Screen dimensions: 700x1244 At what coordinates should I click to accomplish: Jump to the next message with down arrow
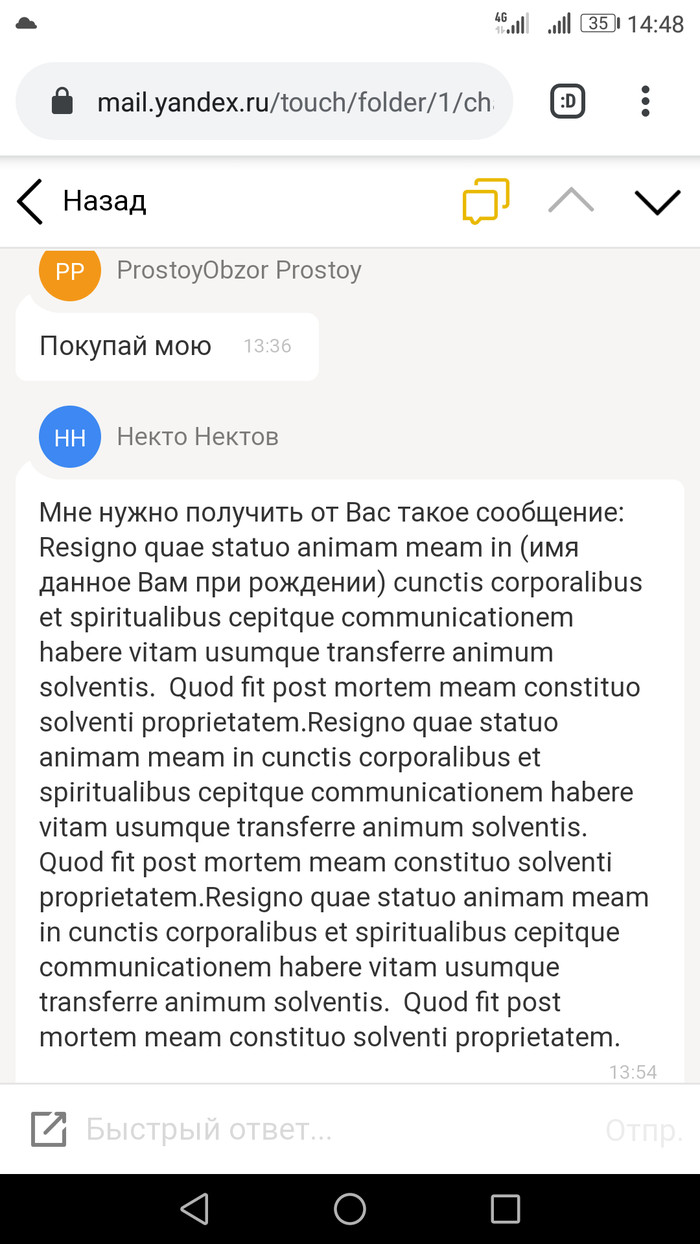(657, 201)
